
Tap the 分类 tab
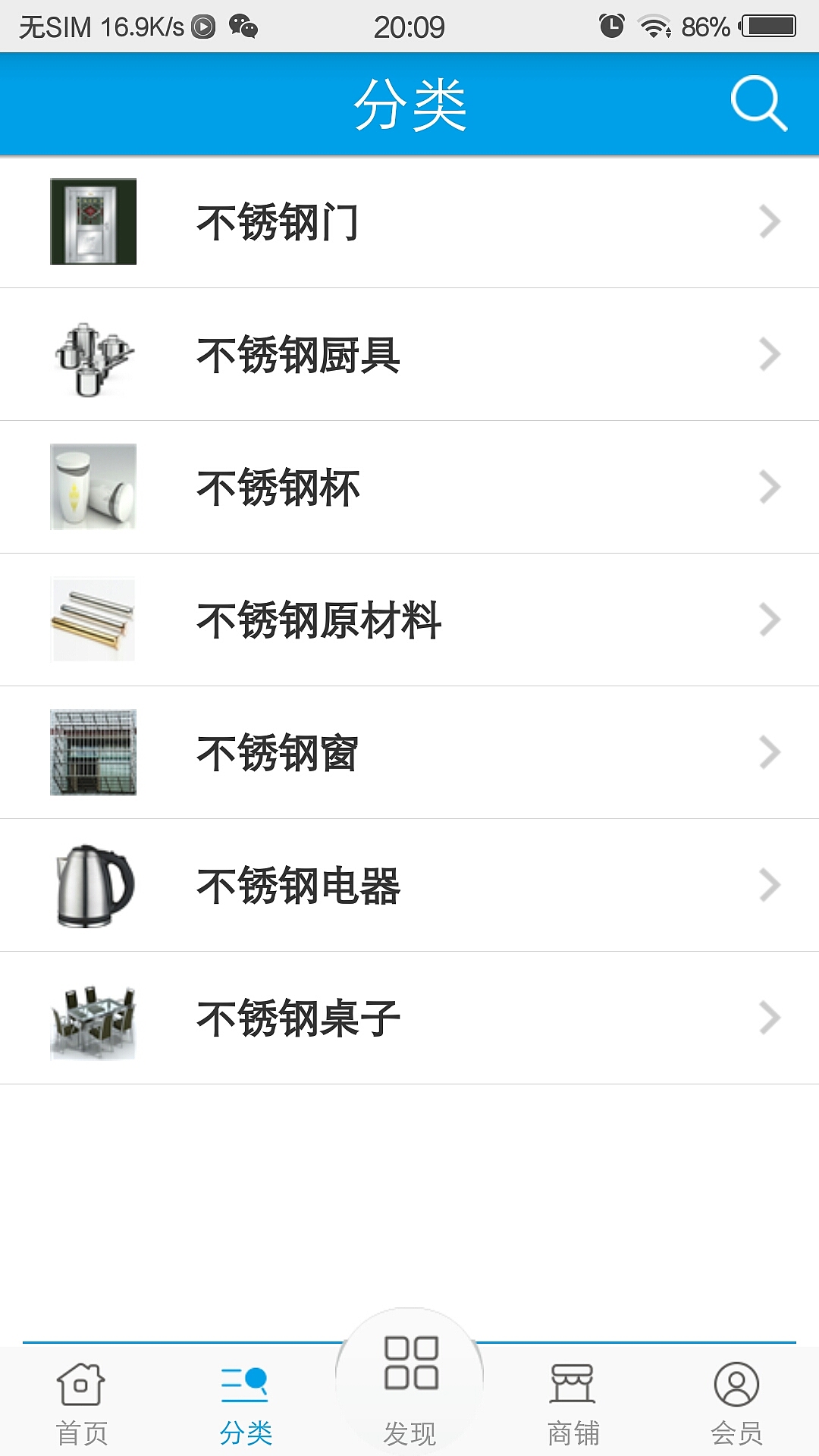pos(246,1403)
